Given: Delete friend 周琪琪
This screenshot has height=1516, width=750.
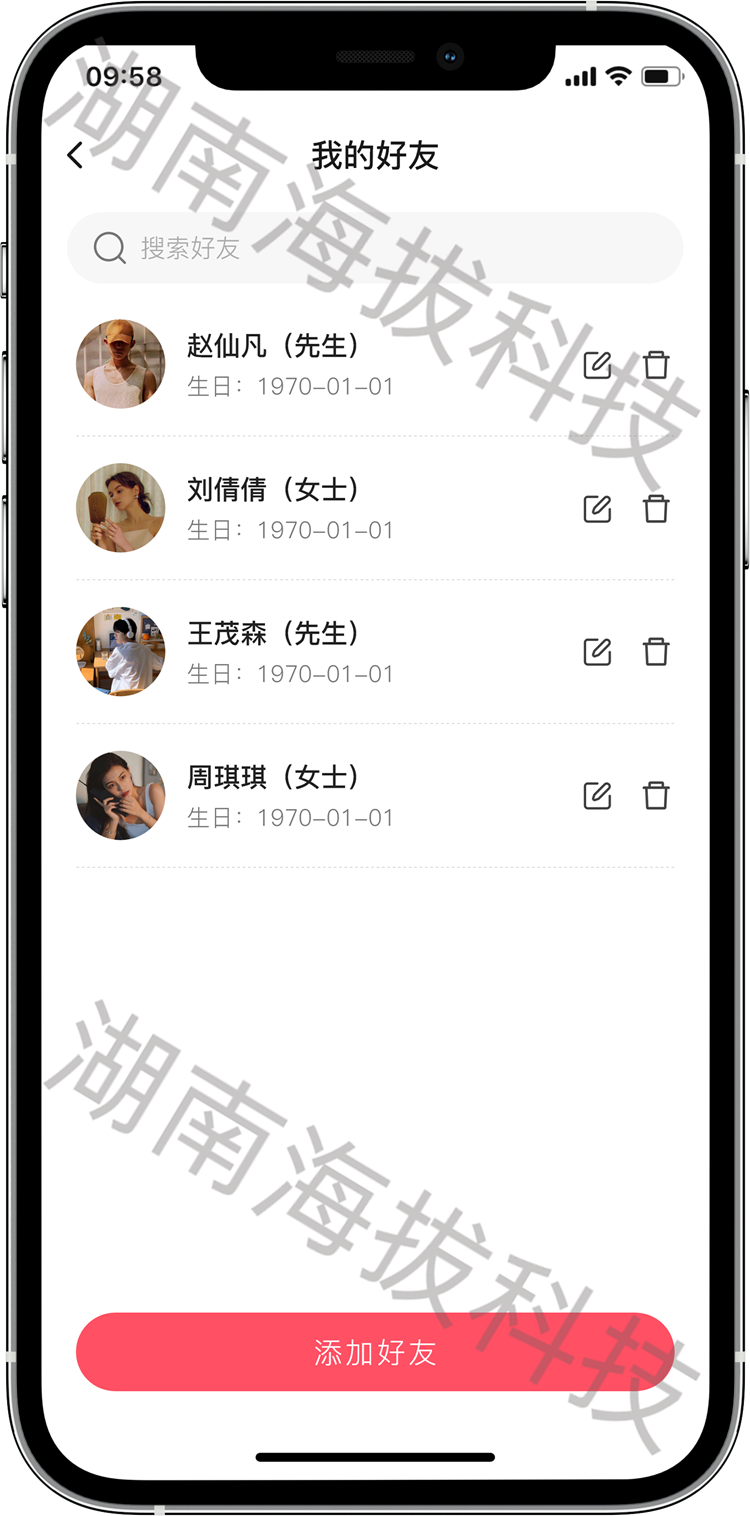Looking at the screenshot, I should click(656, 796).
